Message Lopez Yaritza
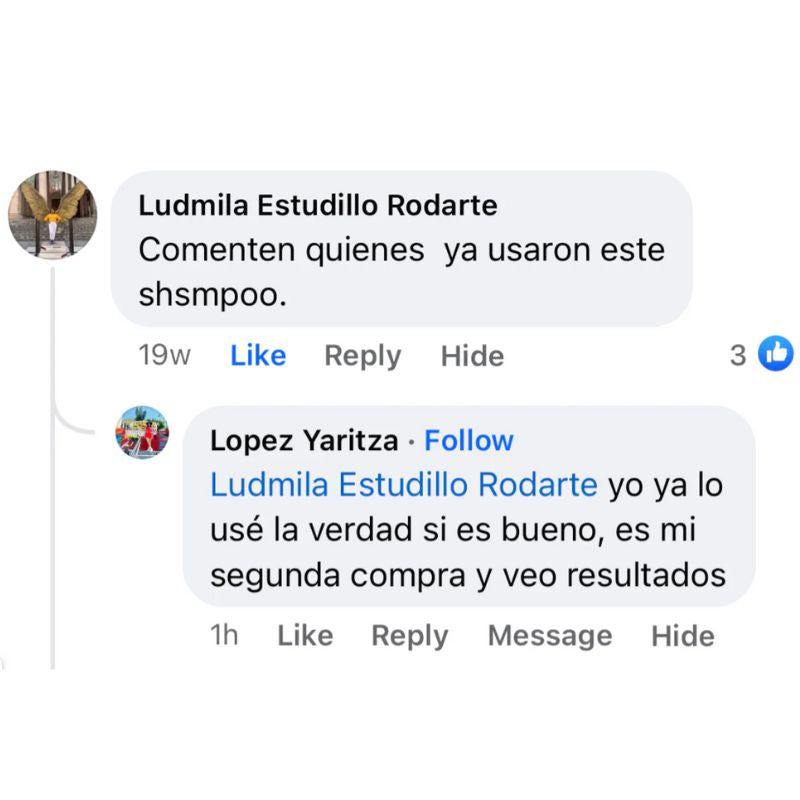The width and height of the screenshot is (800, 800). [549, 636]
